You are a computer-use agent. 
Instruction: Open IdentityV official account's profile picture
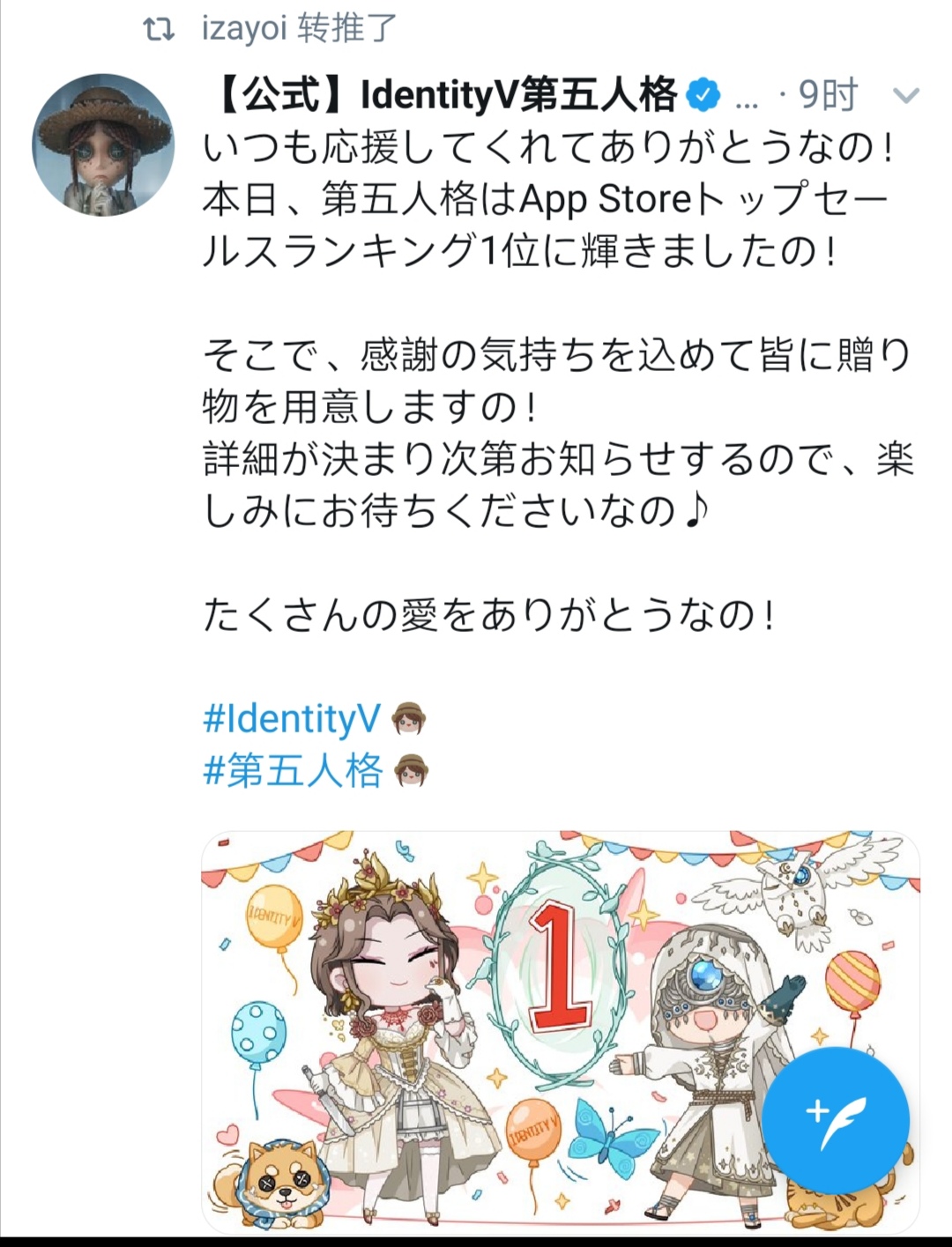[103, 145]
